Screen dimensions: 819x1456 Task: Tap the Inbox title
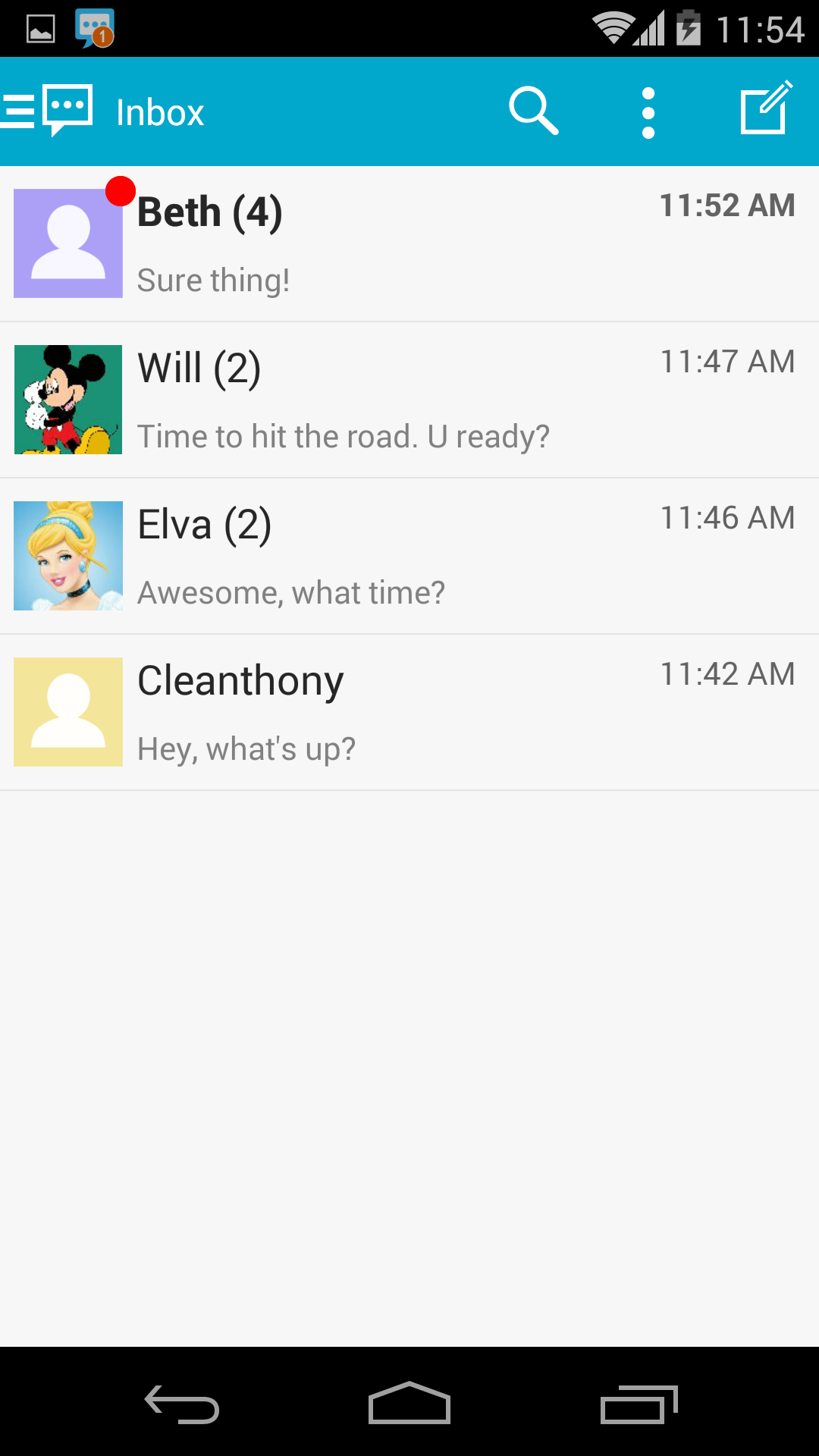coord(159,111)
